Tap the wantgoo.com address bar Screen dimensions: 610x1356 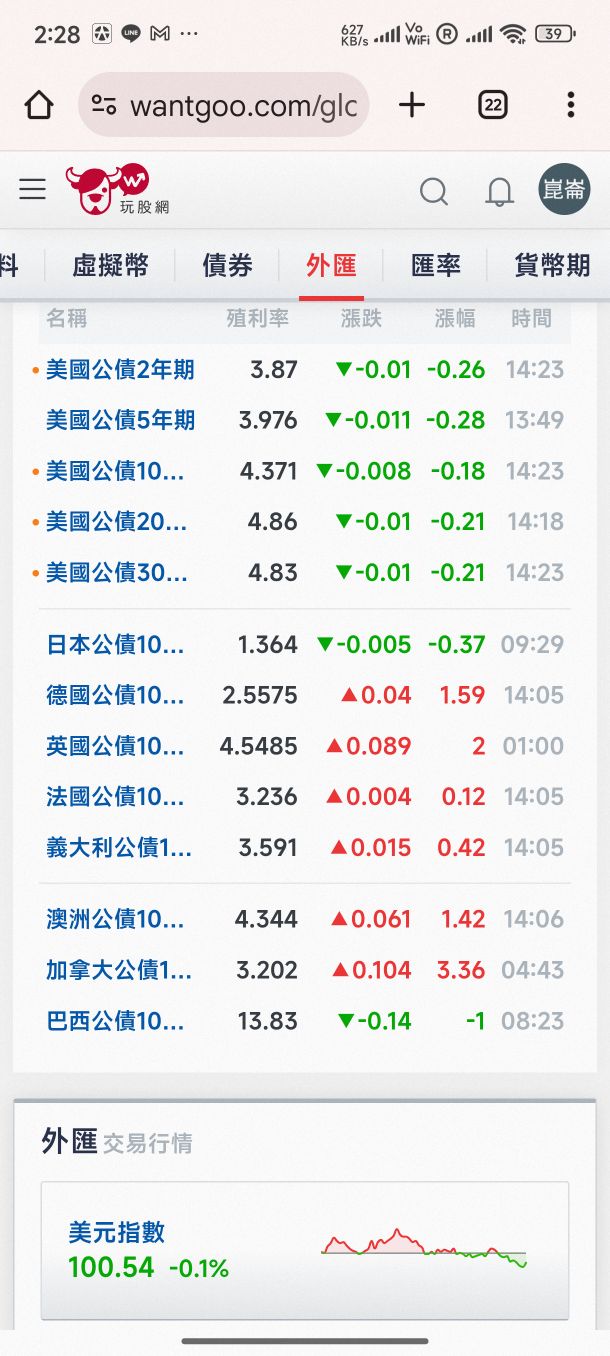pos(224,105)
